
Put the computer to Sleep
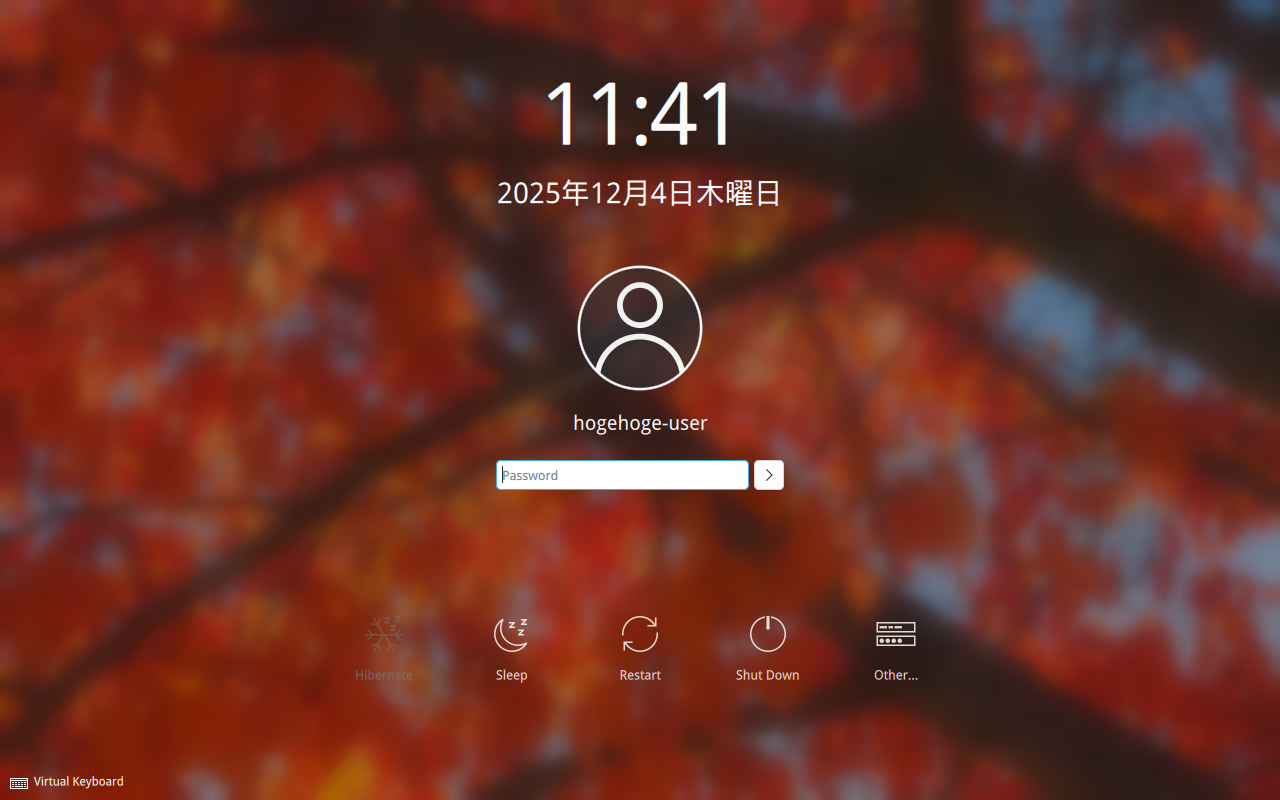pos(511,646)
